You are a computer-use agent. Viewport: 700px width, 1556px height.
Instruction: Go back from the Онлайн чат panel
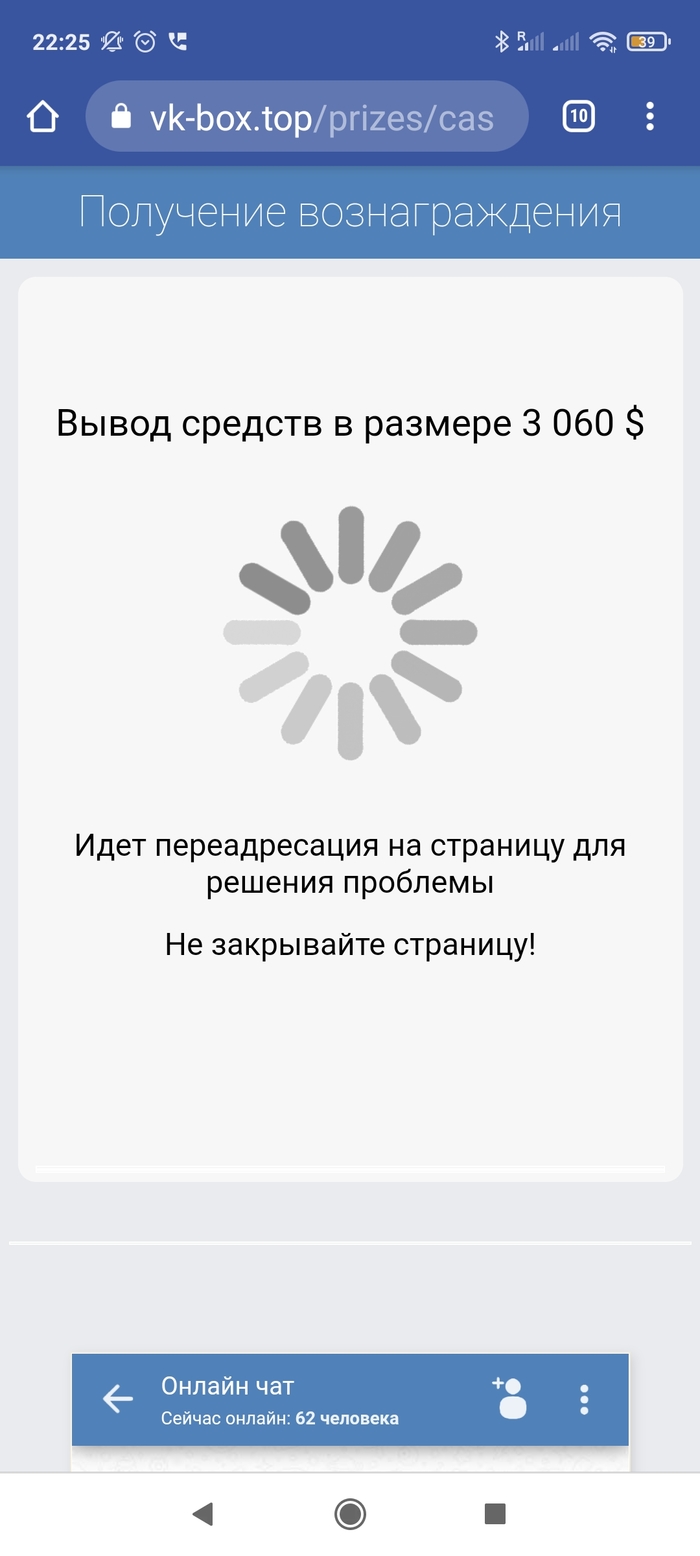coord(118,1399)
